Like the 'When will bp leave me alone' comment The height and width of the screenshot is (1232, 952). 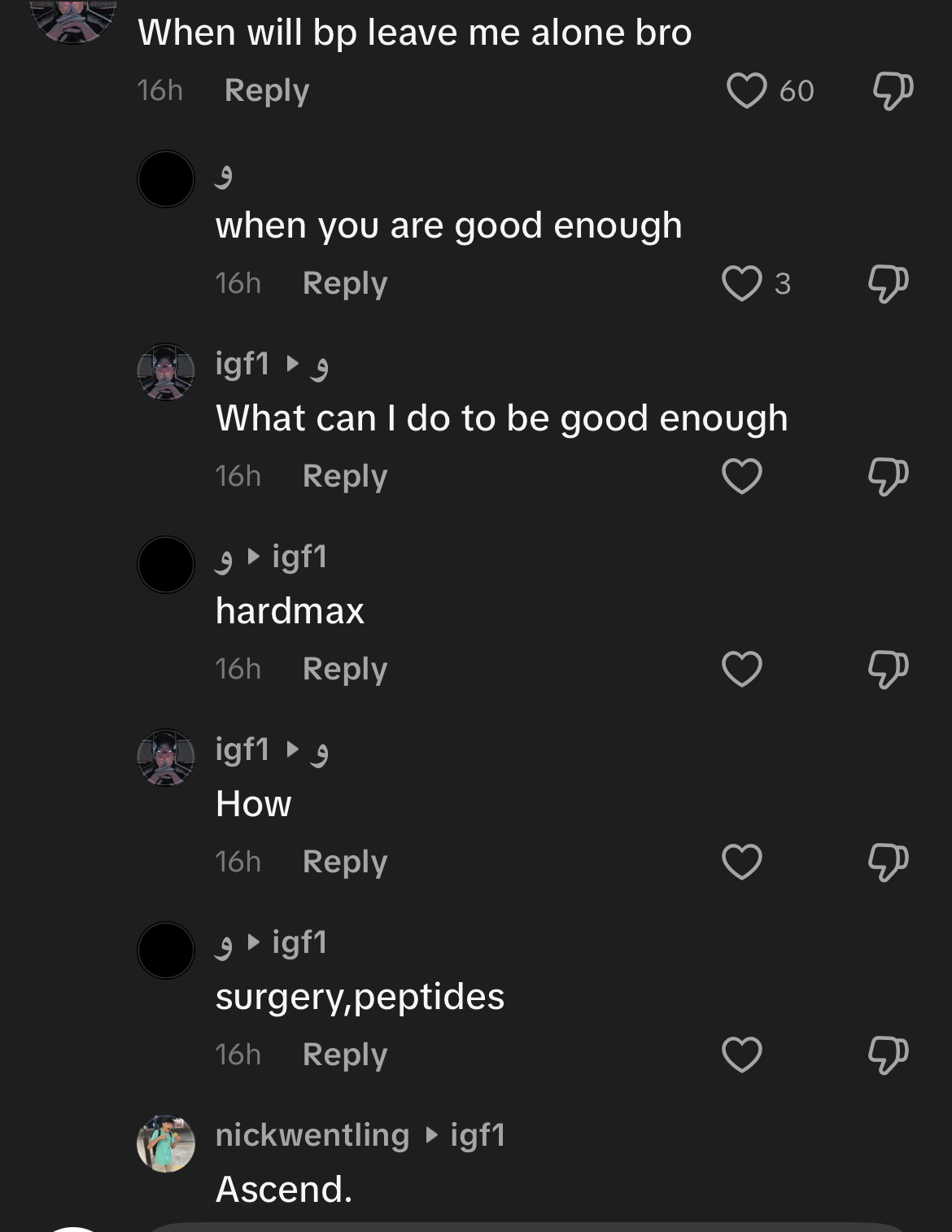[x=746, y=90]
